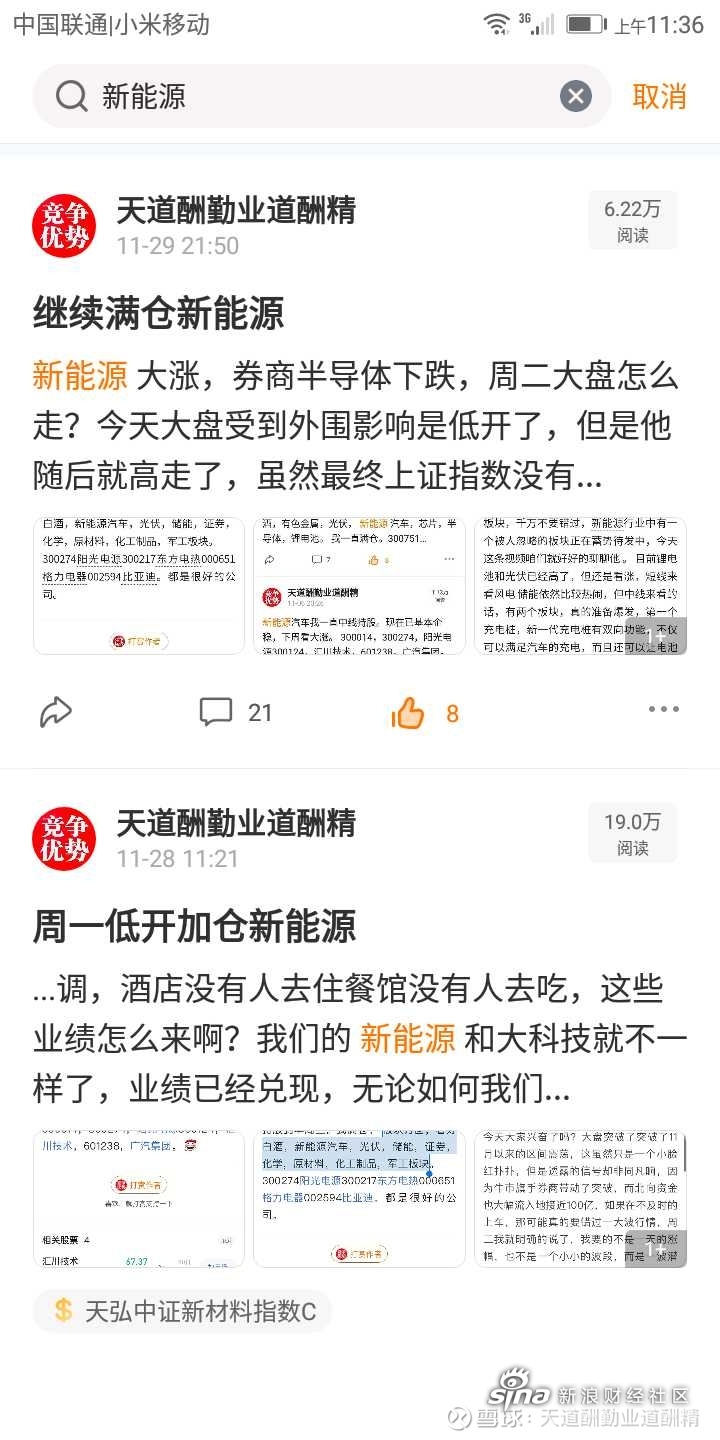Screen dimensions: 720x1440
Task: View second image of 周一低开加仓新能源 post
Action: pyautogui.click(x=359, y=1199)
